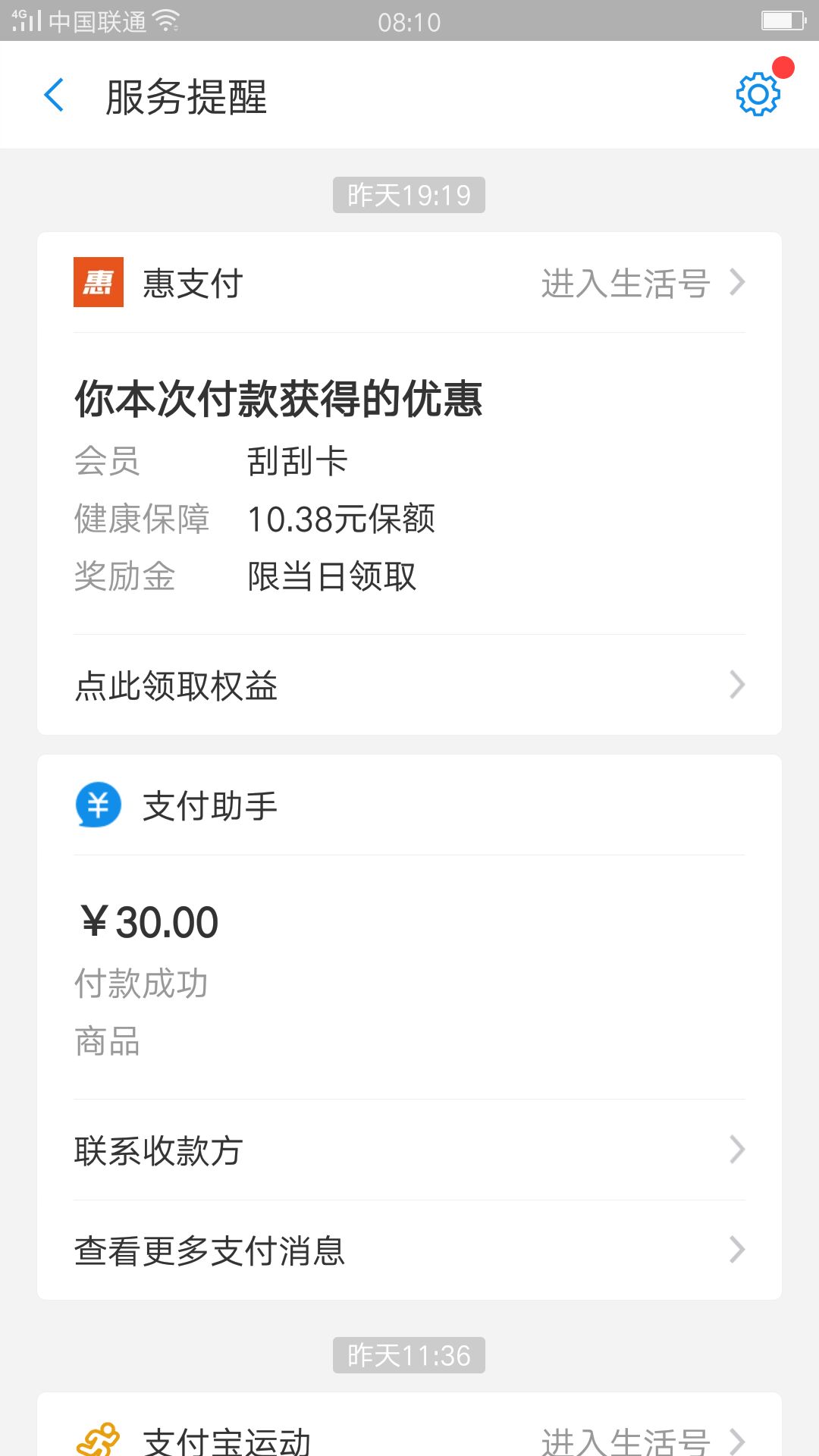This screenshot has height=1456, width=819.
Task: Enter 支付宝运动 生活号 page
Action: click(642, 1439)
